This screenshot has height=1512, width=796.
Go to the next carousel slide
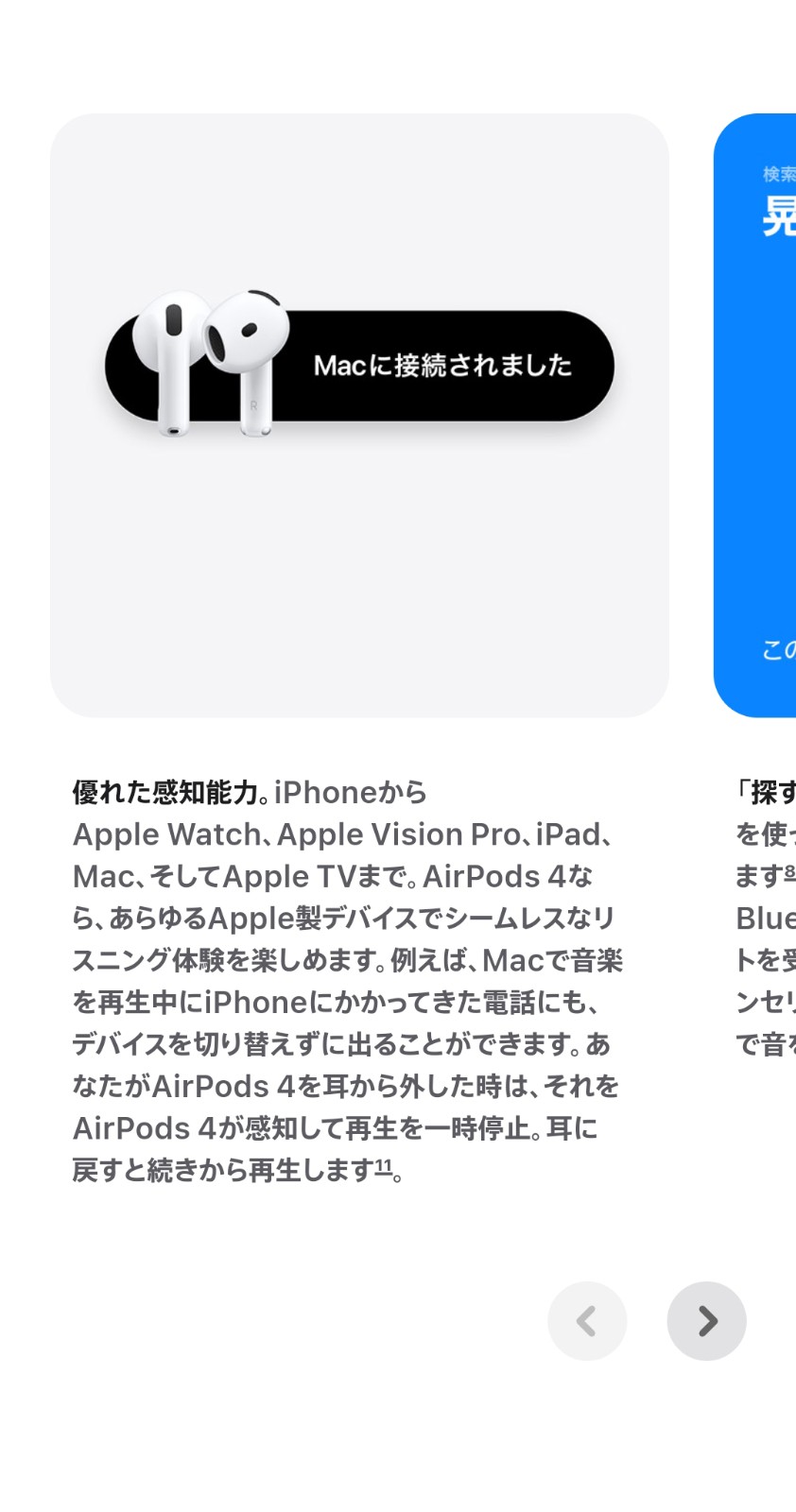coord(706,1320)
